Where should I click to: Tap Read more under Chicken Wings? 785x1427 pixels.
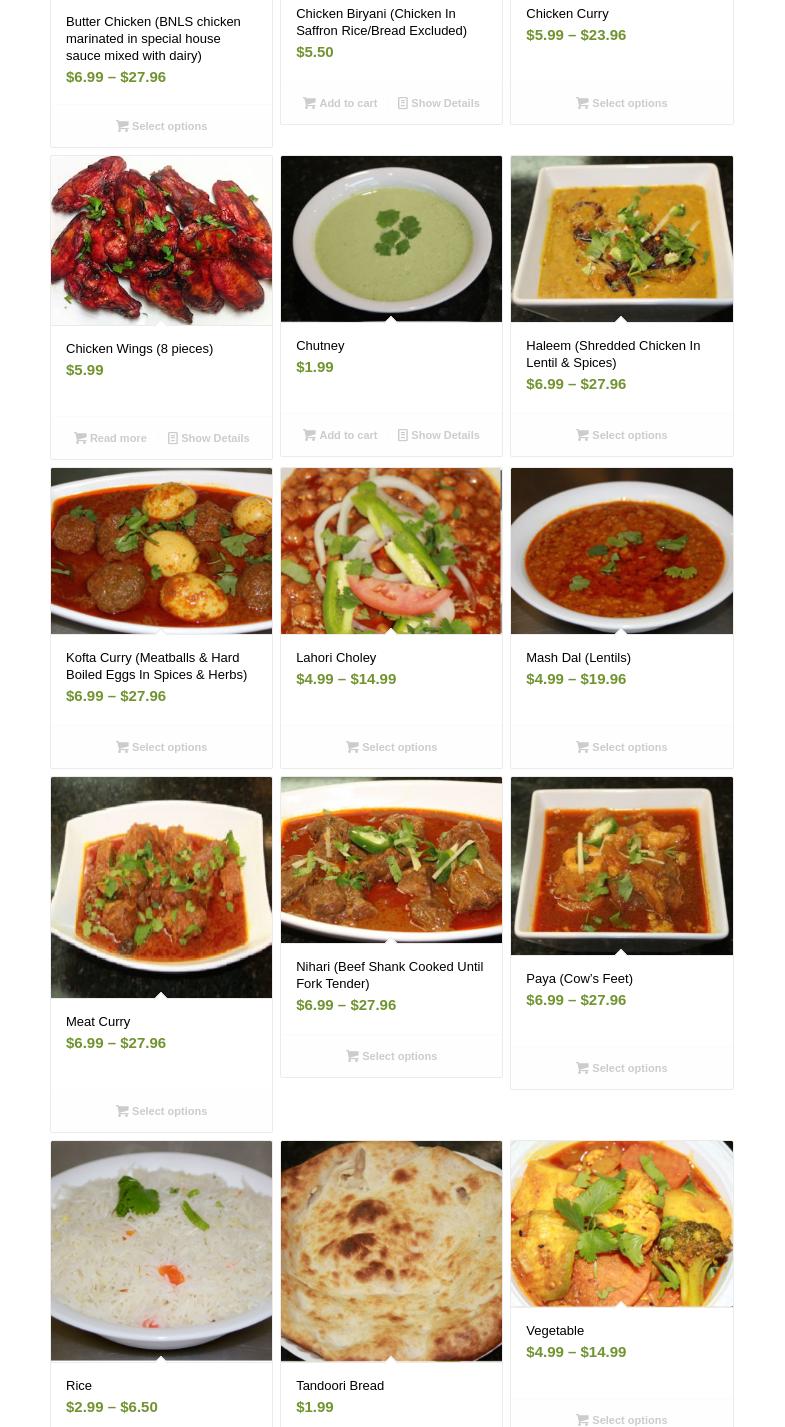(110, 438)
